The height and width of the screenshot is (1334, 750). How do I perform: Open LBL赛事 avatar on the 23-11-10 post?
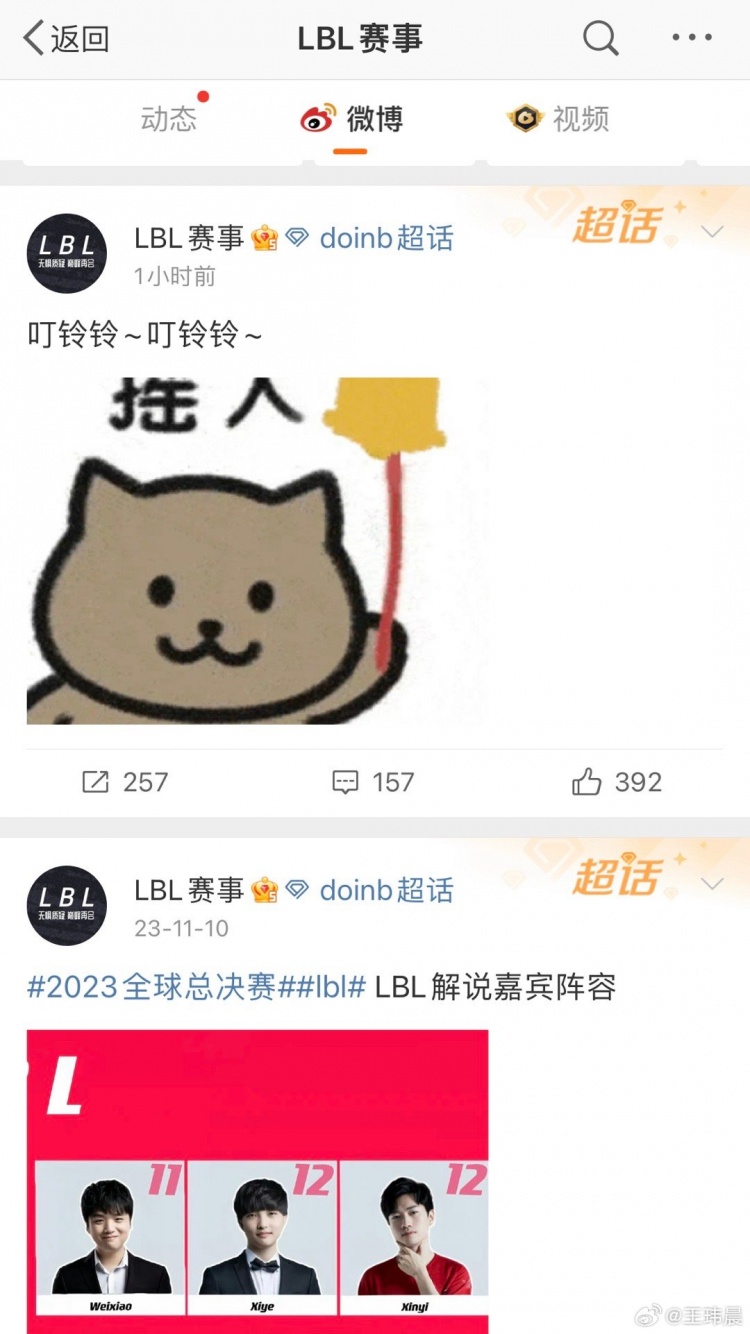(67, 905)
